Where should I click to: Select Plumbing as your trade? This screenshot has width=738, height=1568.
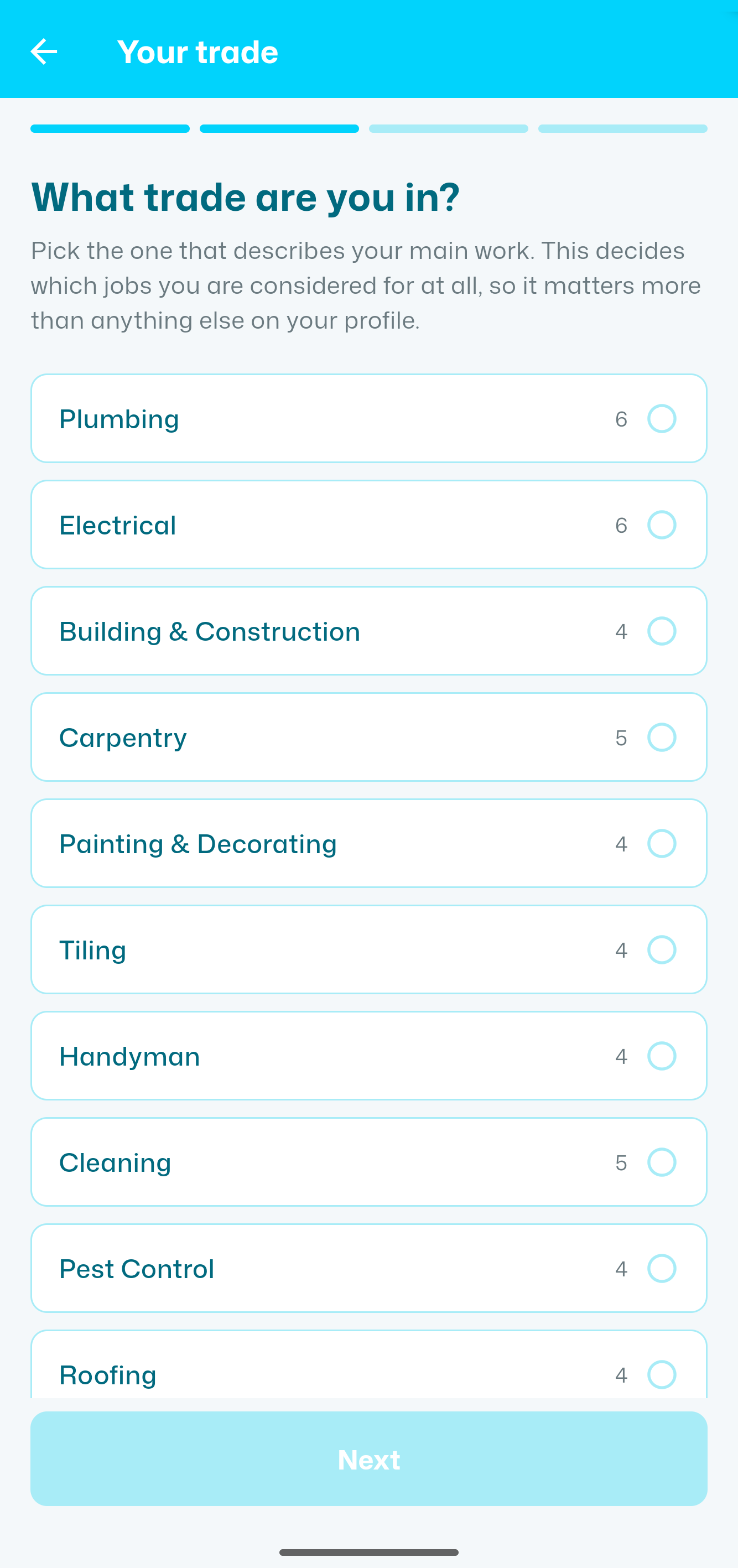coord(368,418)
